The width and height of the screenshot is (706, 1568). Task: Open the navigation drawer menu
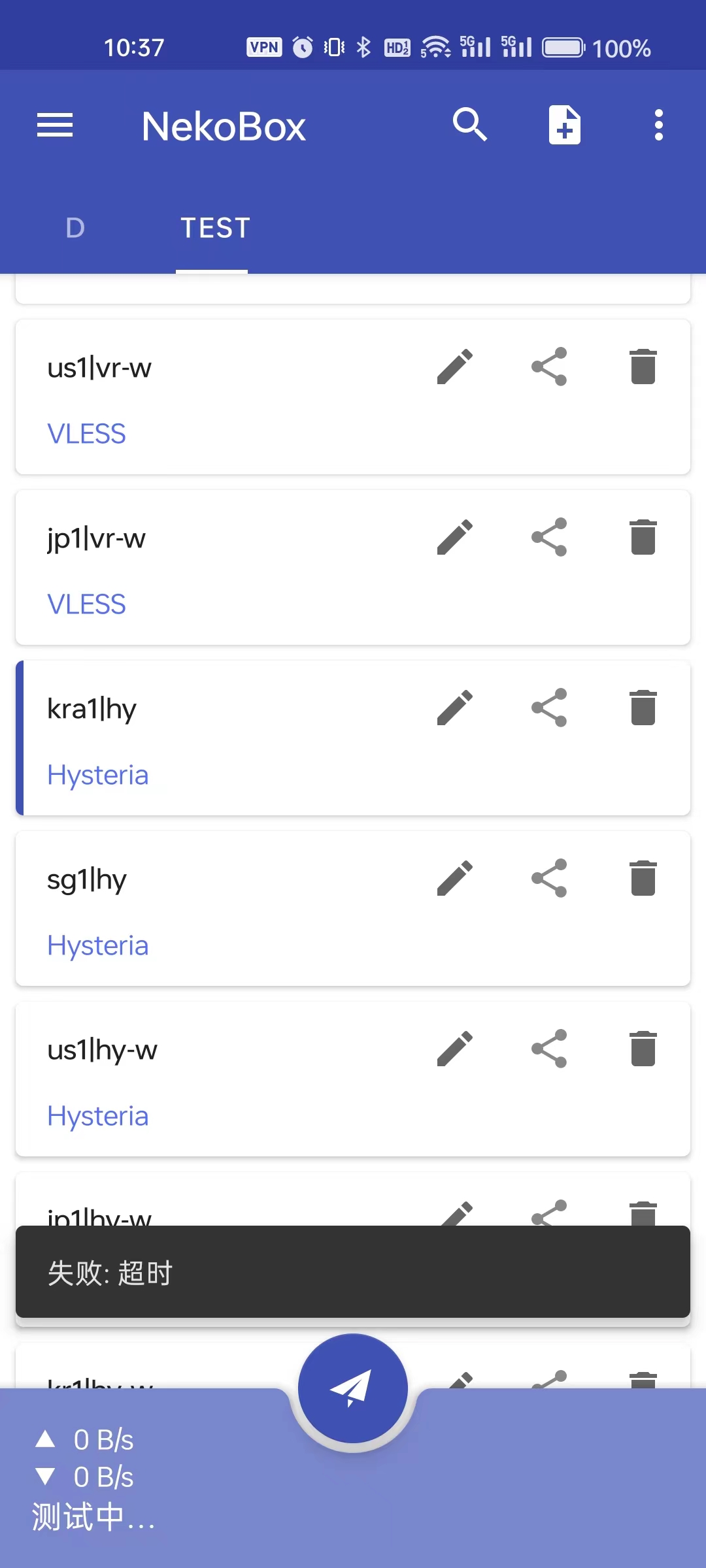click(55, 125)
